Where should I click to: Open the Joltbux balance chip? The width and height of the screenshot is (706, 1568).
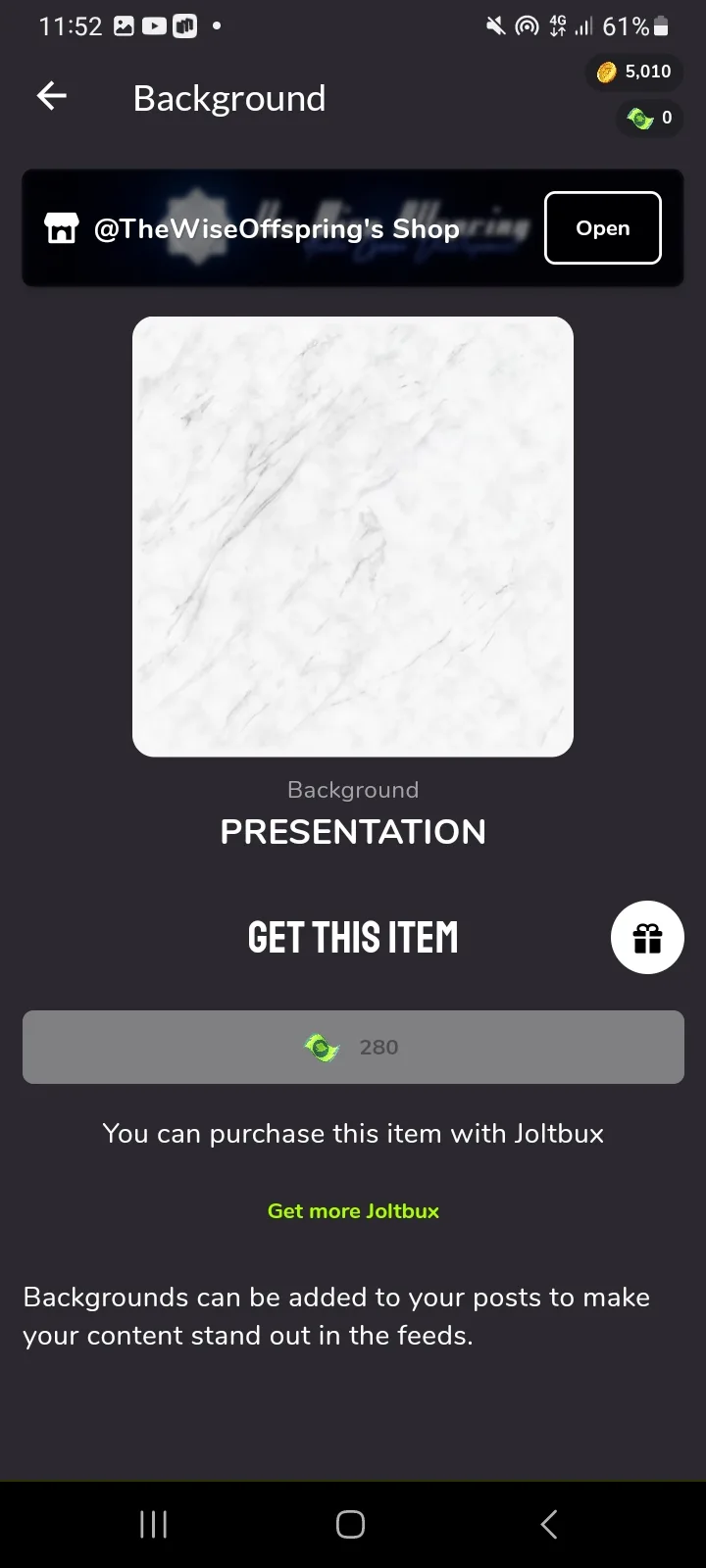tap(649, 118)
